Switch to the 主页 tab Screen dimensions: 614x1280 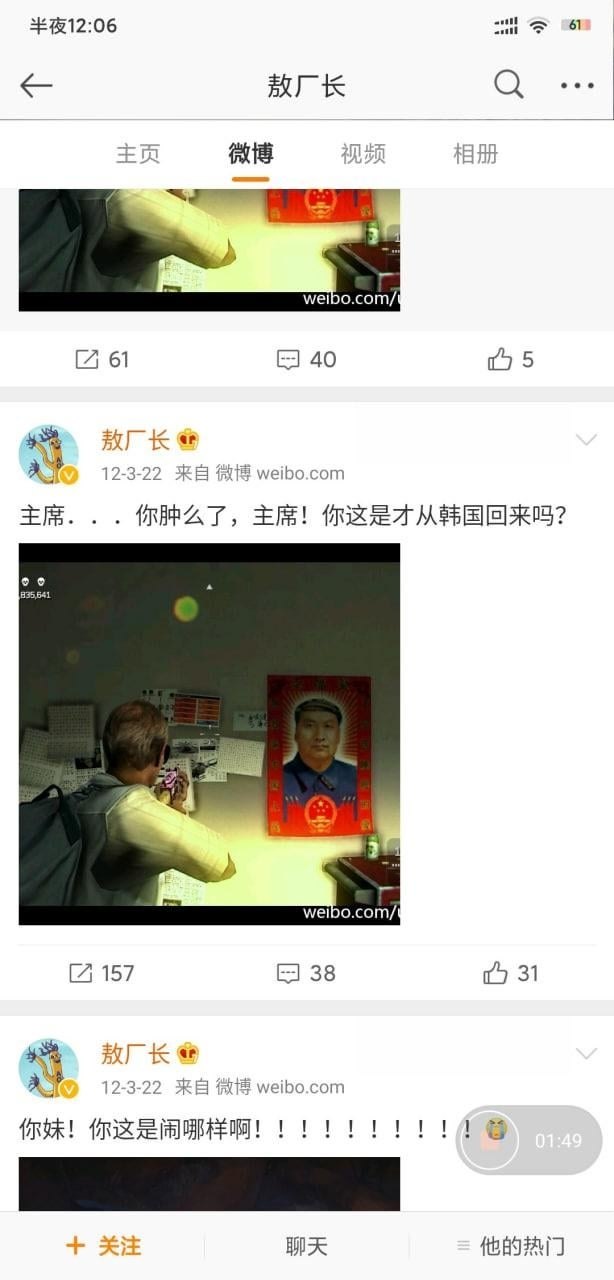click(138, 154)
